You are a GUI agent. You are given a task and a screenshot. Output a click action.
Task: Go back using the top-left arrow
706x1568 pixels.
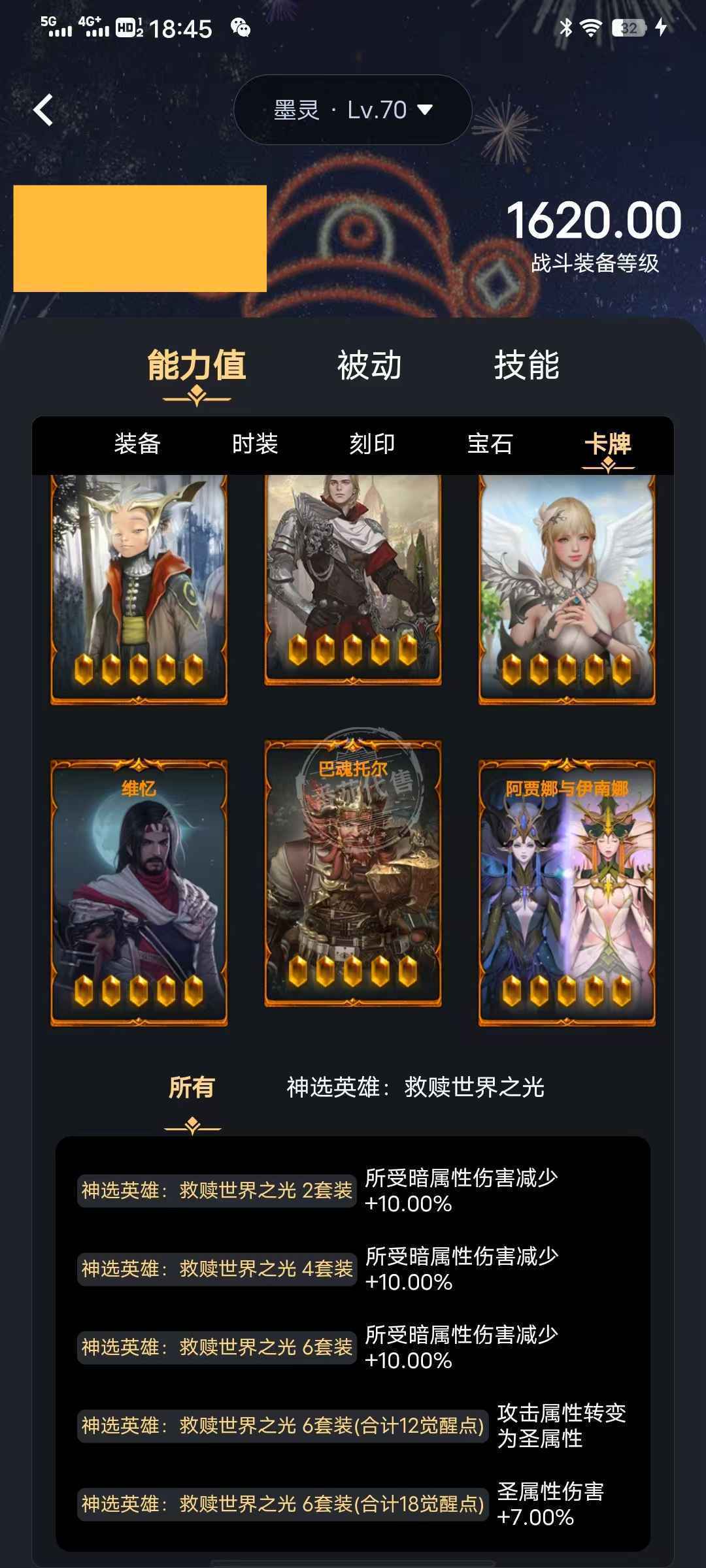pos(43,110)
